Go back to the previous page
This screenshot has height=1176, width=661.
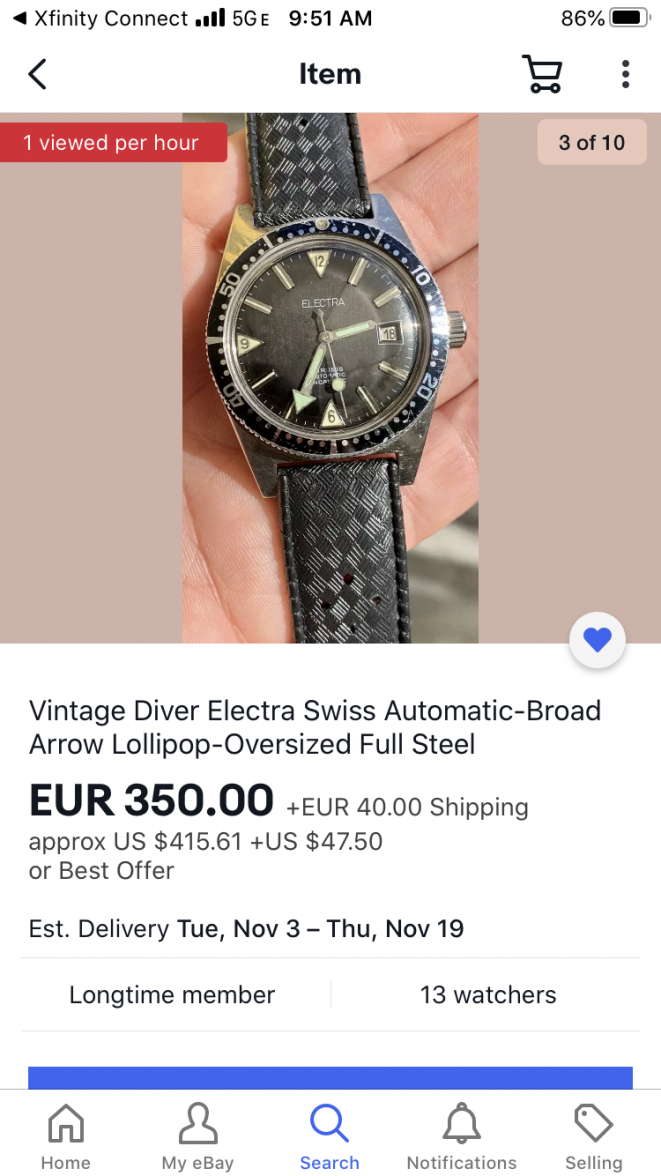[x=38, y=74]
